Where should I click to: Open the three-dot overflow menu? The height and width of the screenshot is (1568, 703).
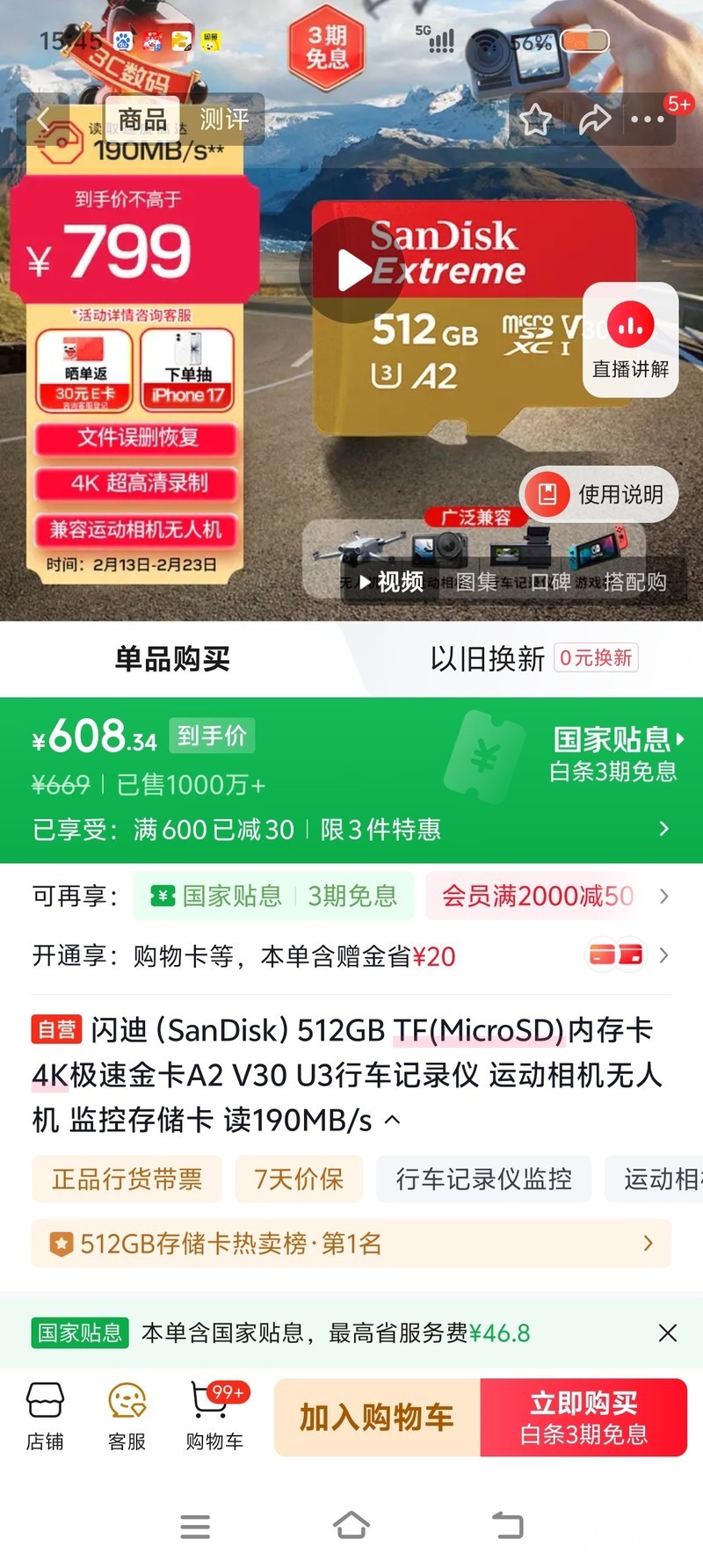point(648,120)
